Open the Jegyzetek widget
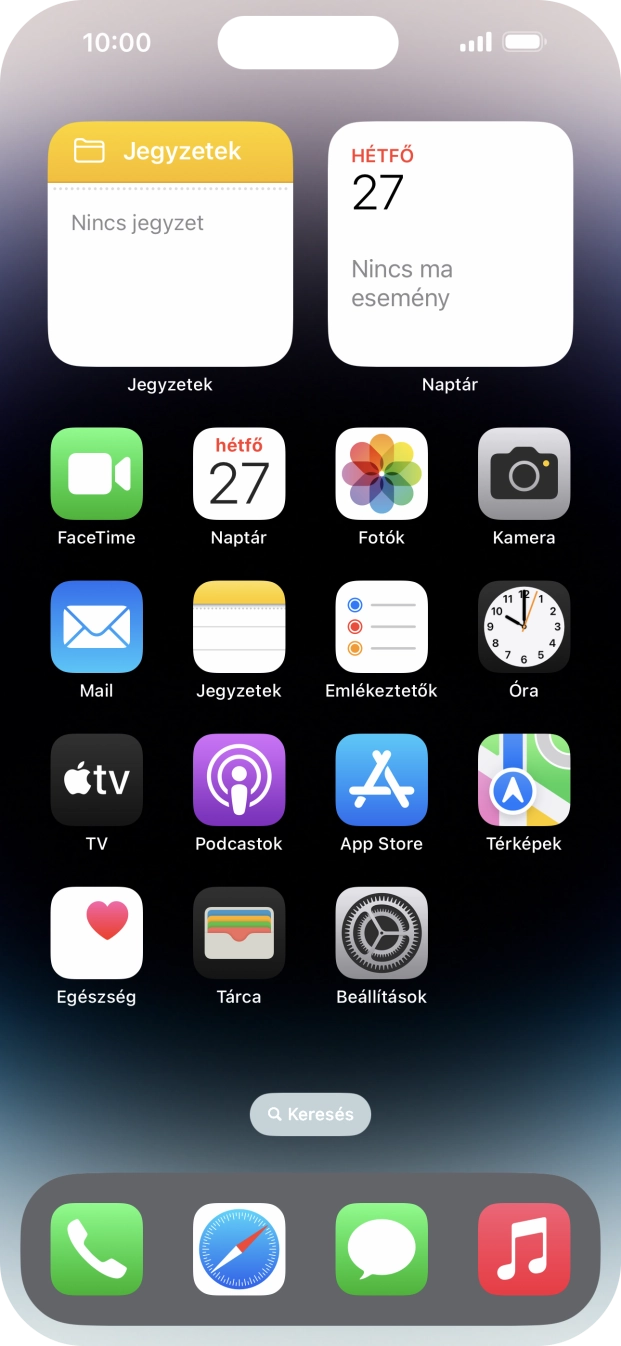 (x=170, y=244)
